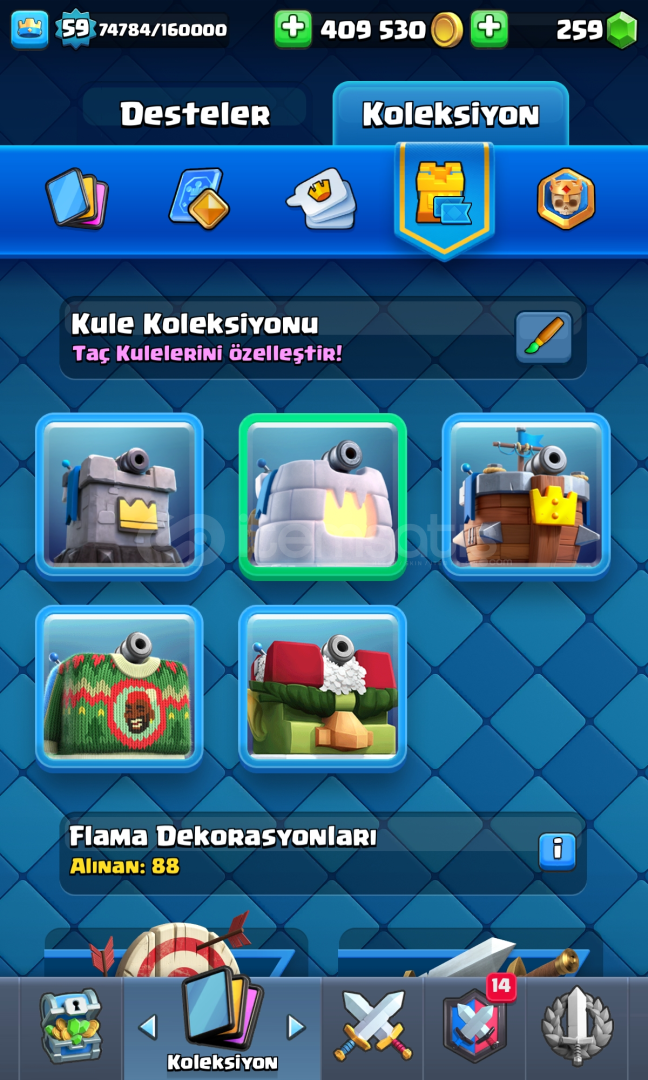
Task: Open info for Flama Dekorasyonları
Action: tap(557, 851)
